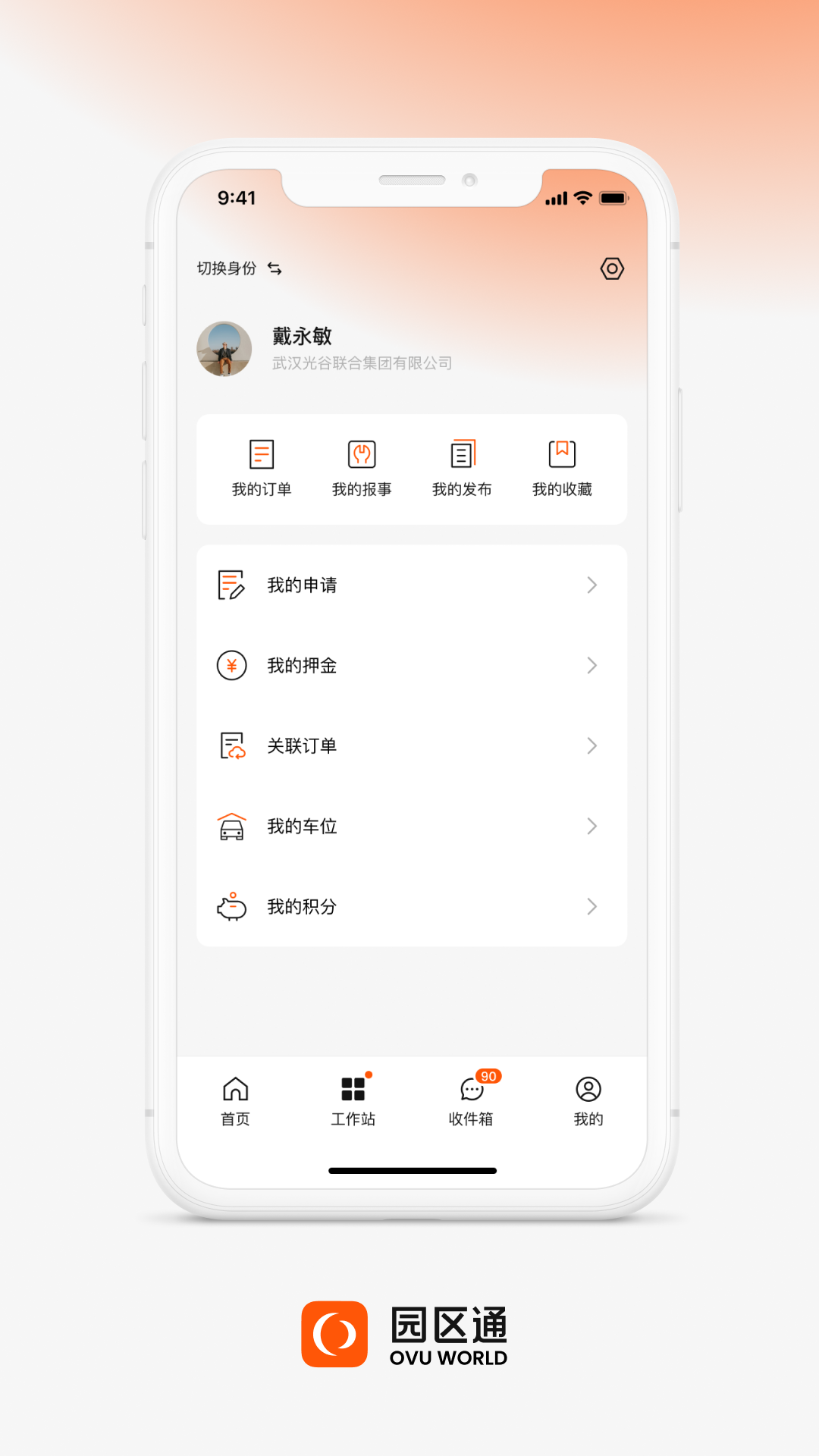
Task: Tap the 收件箱 inbox icon with 90 badge
Action: [471, 1090]
